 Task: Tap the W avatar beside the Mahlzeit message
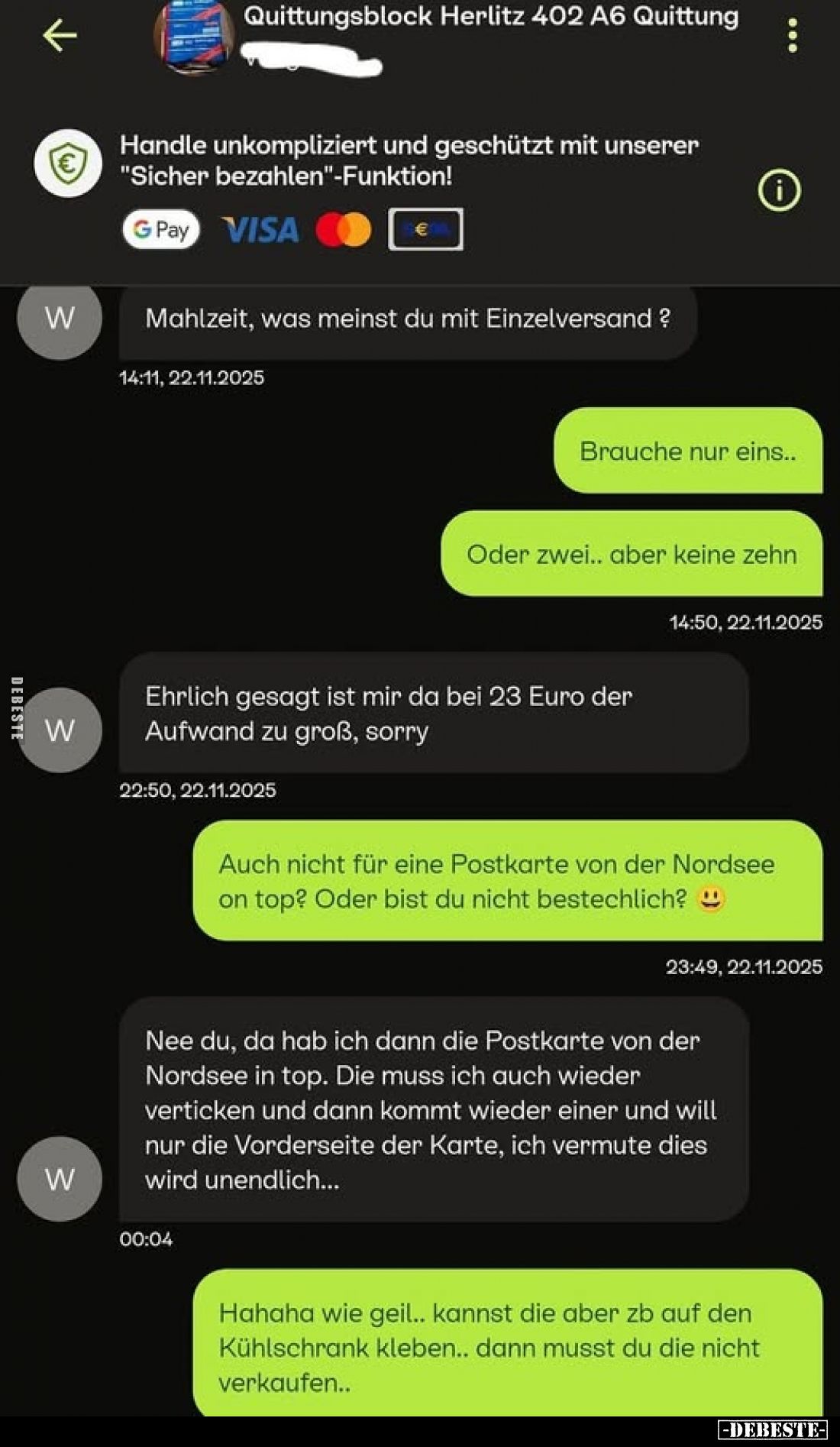coord(60,318)
